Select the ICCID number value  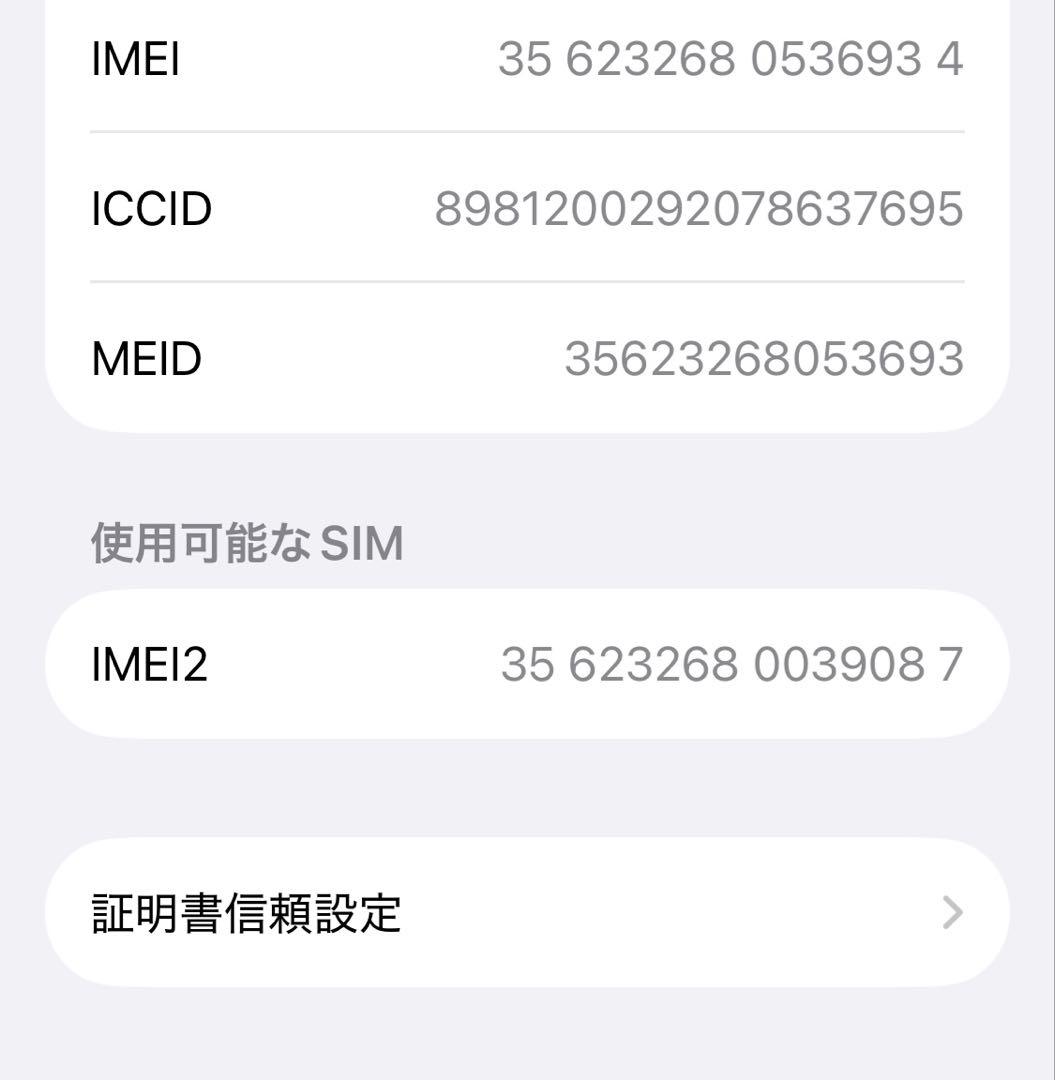[x=700, y=209]
